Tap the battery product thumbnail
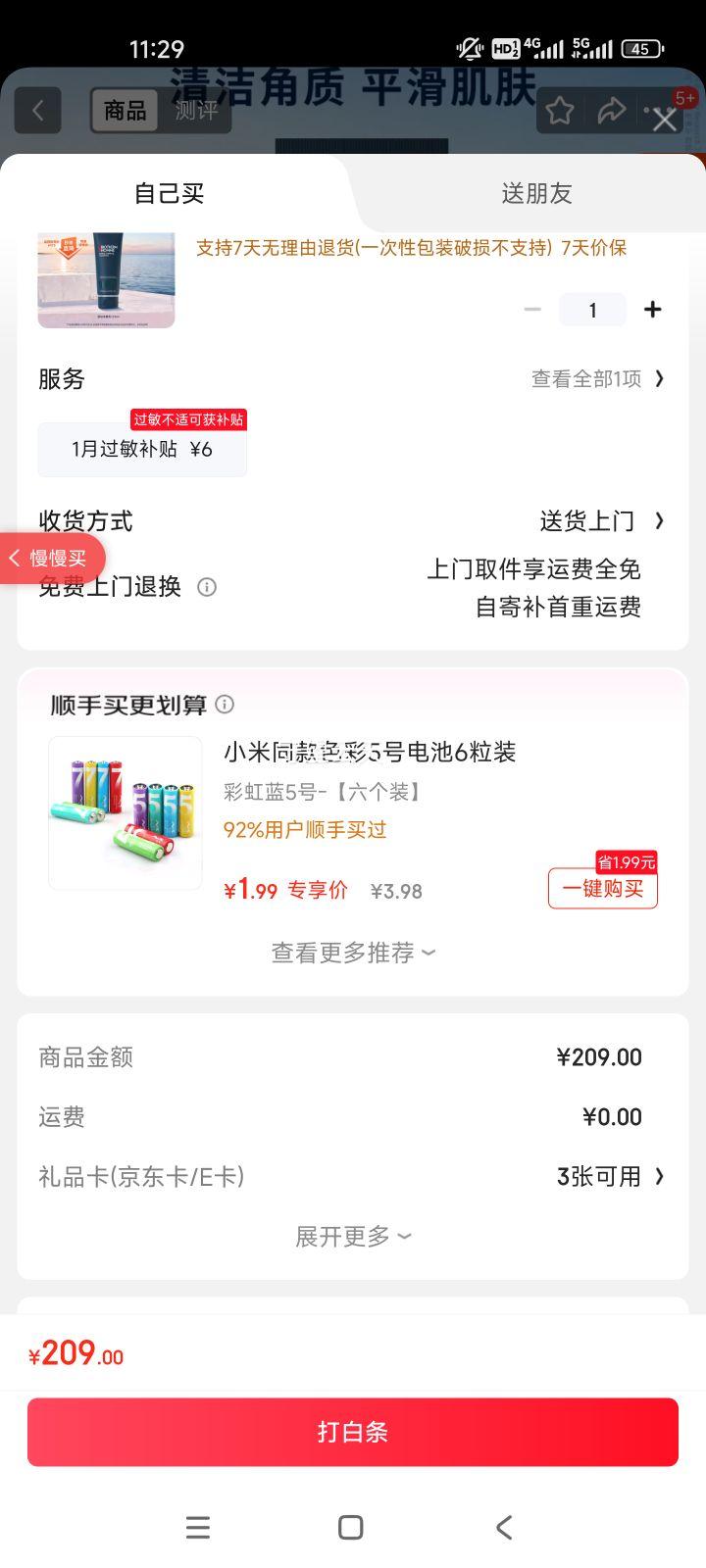 click(x=125, y=811)
